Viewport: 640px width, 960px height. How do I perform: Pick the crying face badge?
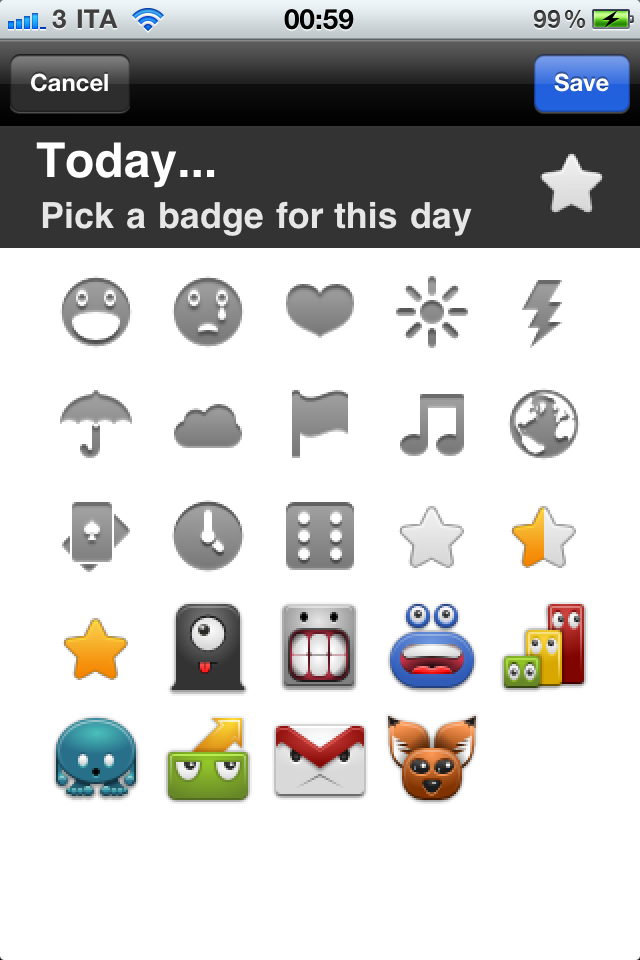click(208, 311)
